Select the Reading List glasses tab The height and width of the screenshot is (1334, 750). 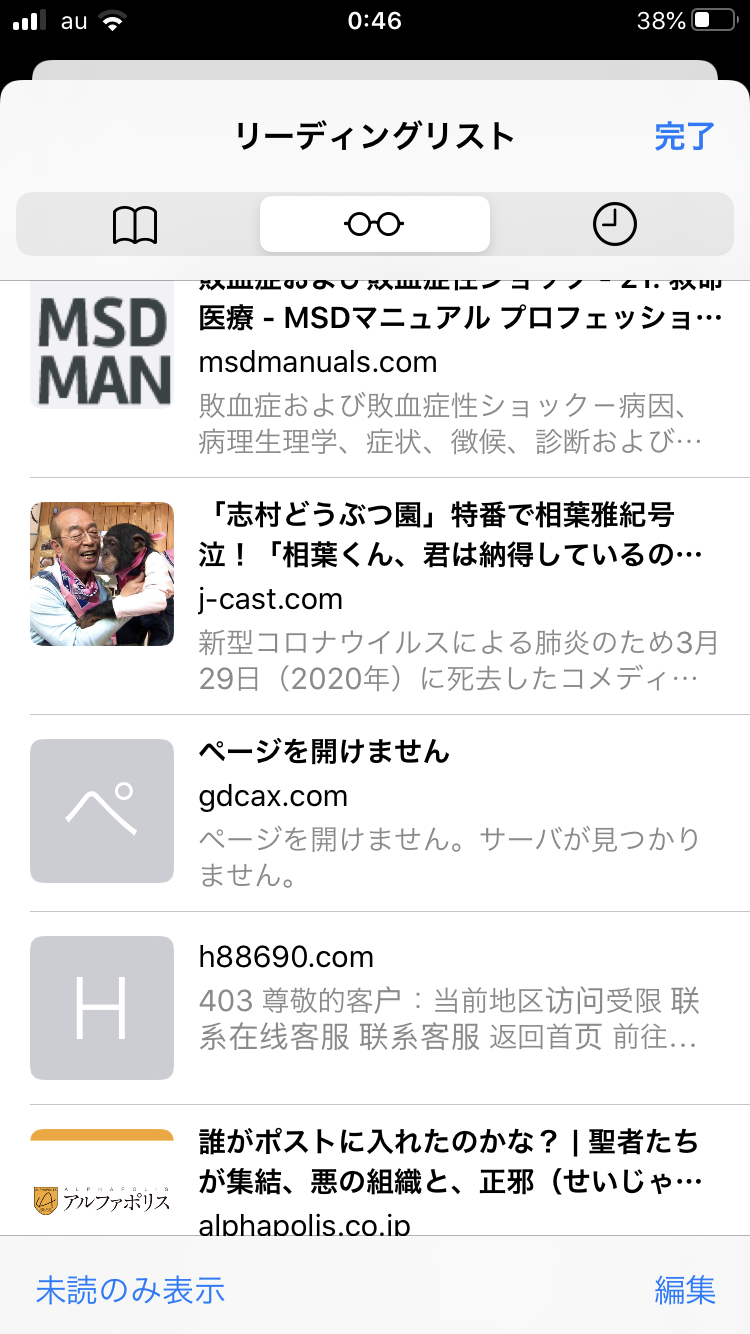375,224
